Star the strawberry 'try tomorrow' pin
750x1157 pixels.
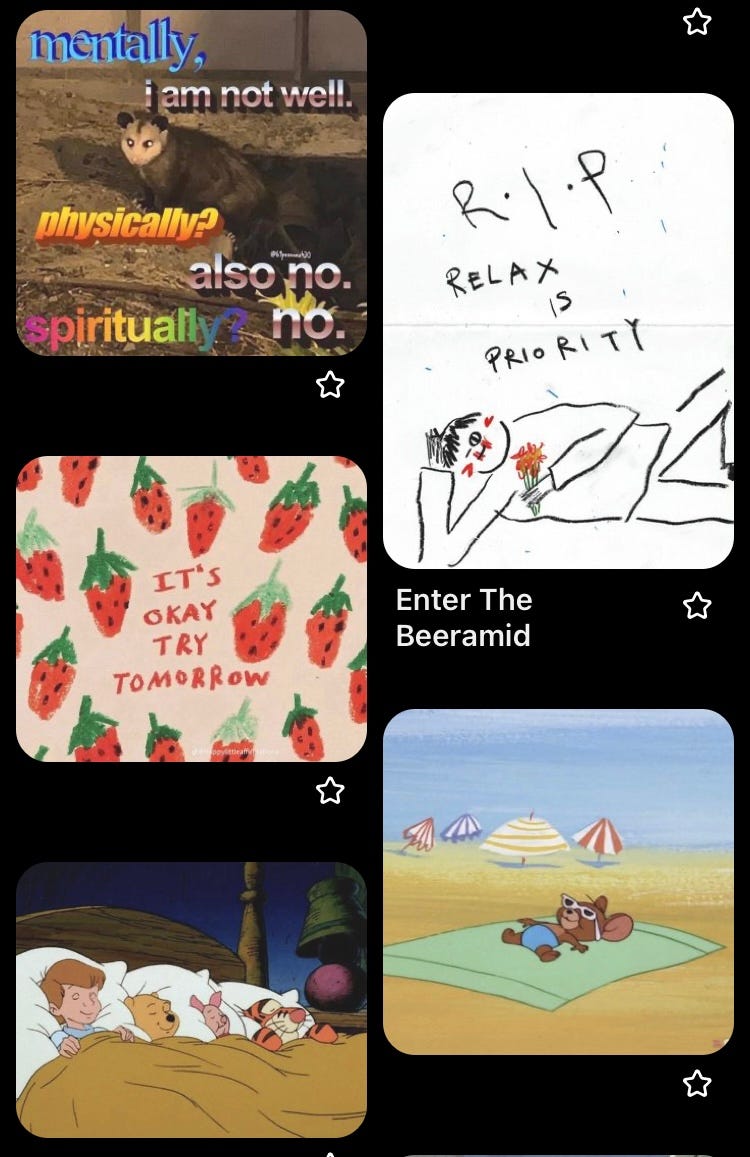[x=330, y=791]
